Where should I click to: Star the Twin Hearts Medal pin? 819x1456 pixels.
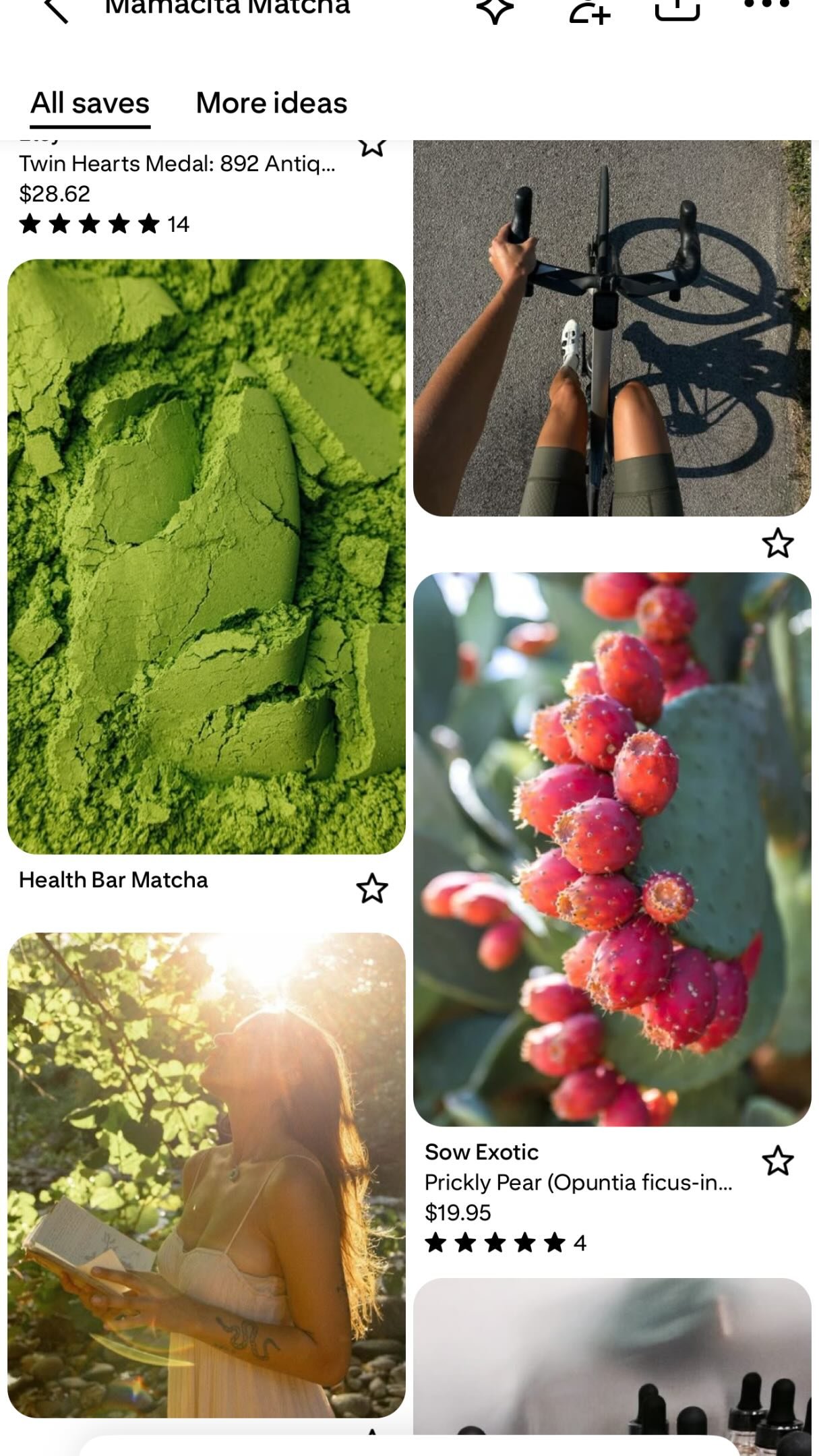click(x=372, y=146)
